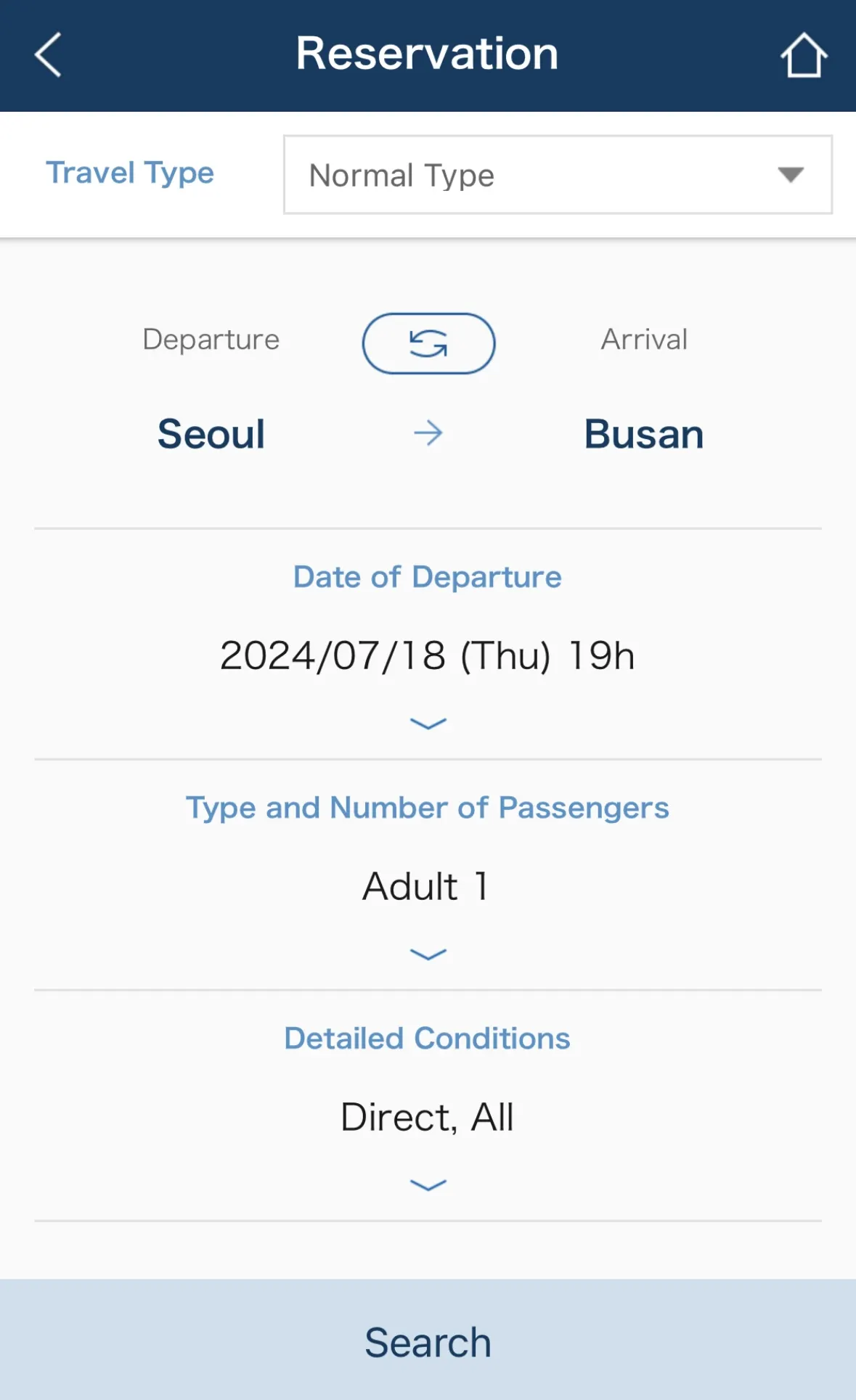The width and height of the screenshot is (856, 1400).
Task: Expand the Date of Departure section
Action: [428, 722]
